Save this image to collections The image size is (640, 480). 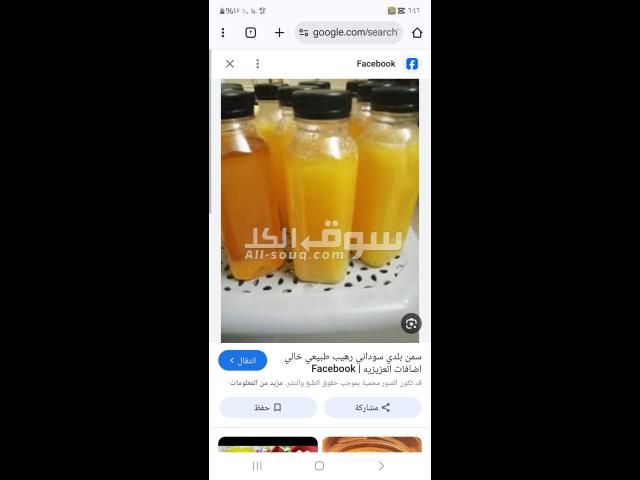268,407
